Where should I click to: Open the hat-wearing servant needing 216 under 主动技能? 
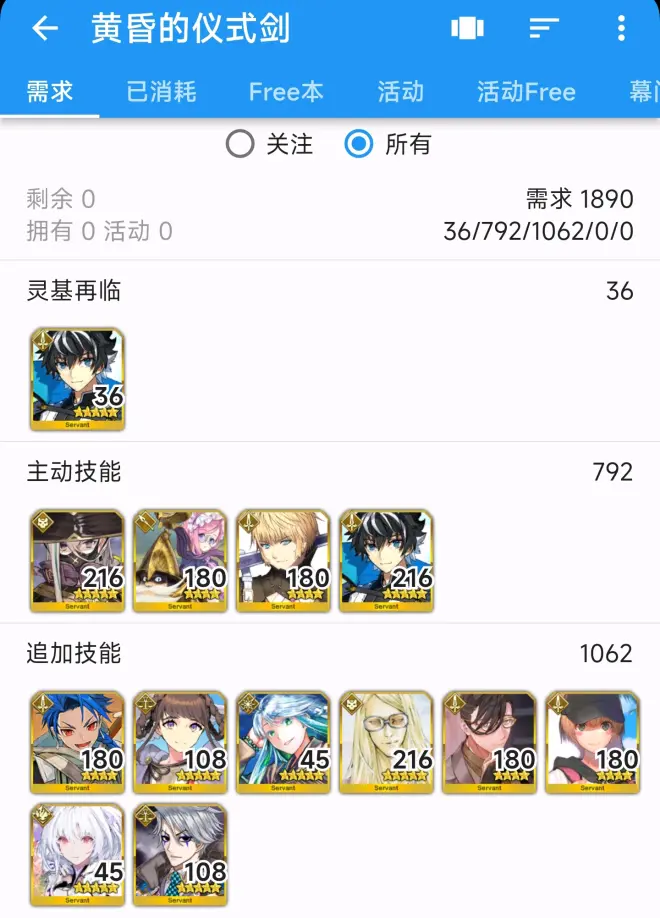click(x=77, y=561)
